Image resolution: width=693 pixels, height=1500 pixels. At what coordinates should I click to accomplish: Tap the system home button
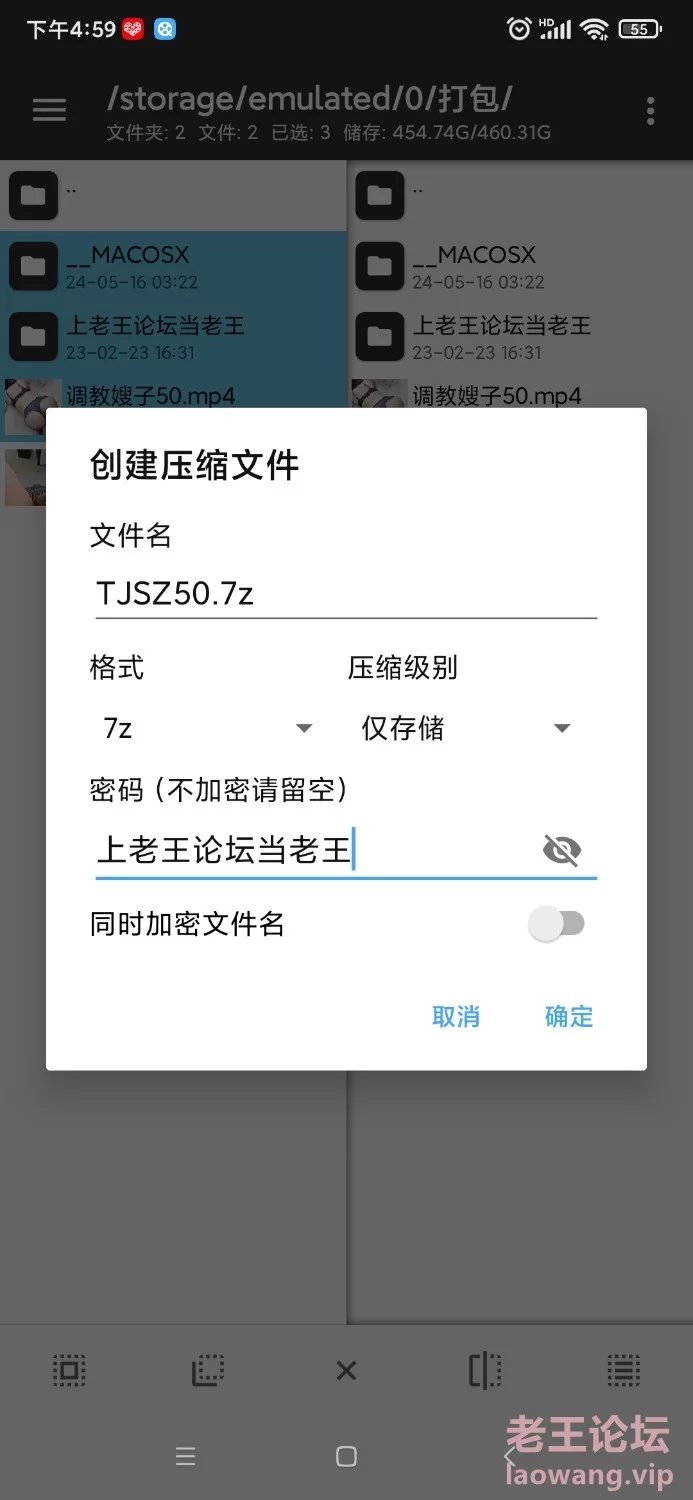[x=346, y=1456]
